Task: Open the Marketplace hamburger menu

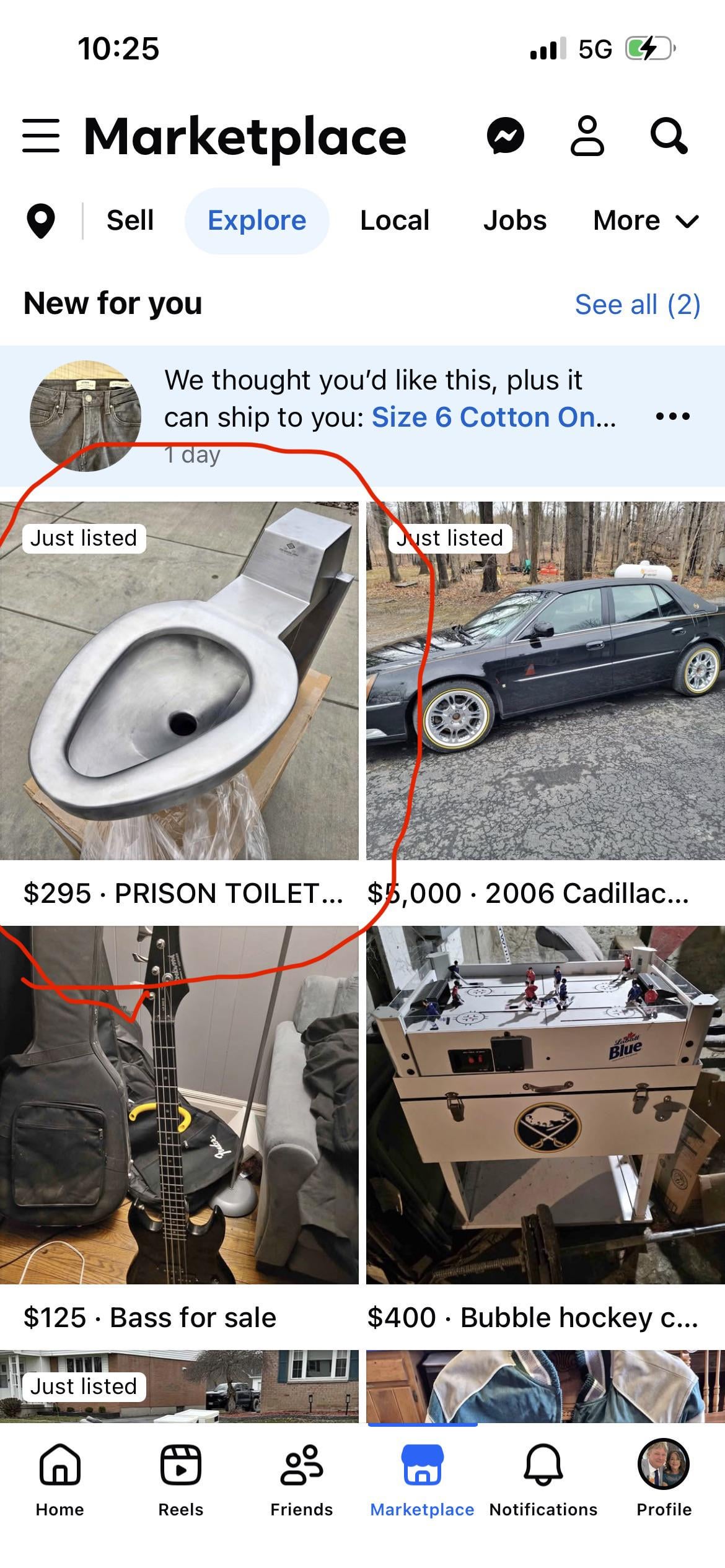Action: 41,136
